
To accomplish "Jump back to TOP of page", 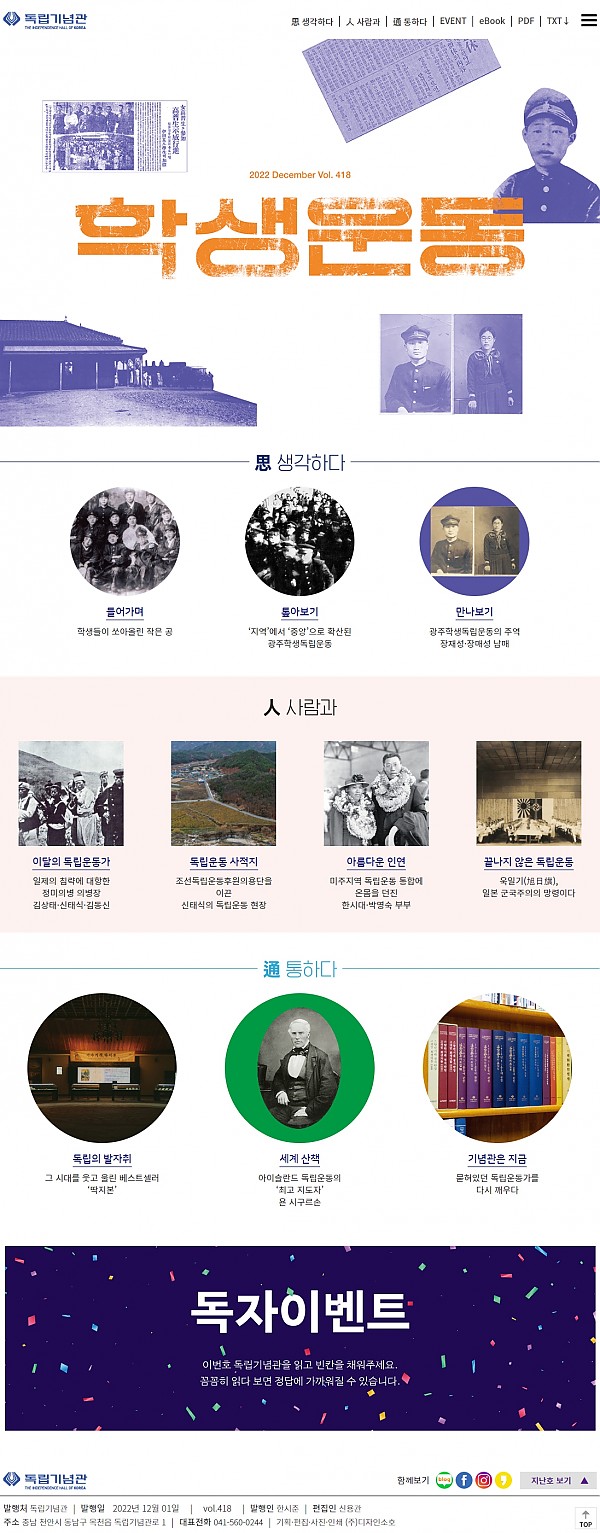I will [x=585, y=1517].
